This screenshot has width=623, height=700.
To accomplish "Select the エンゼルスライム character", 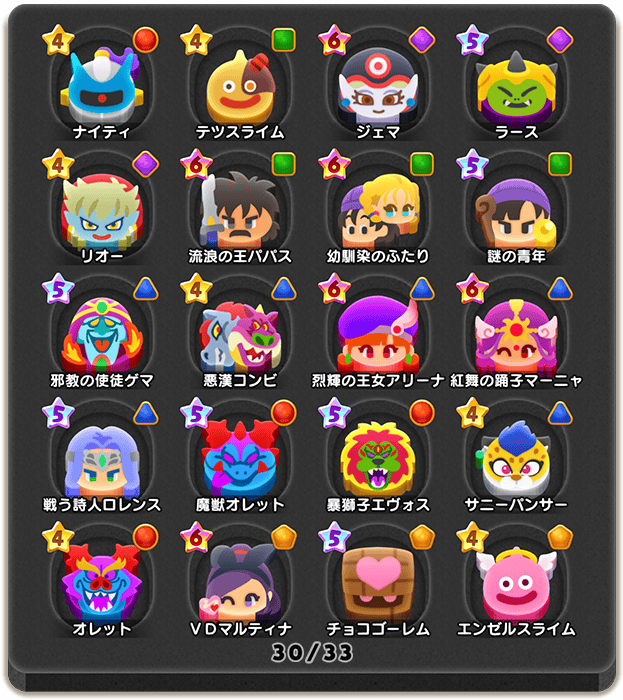I will (x=516, y=582).
